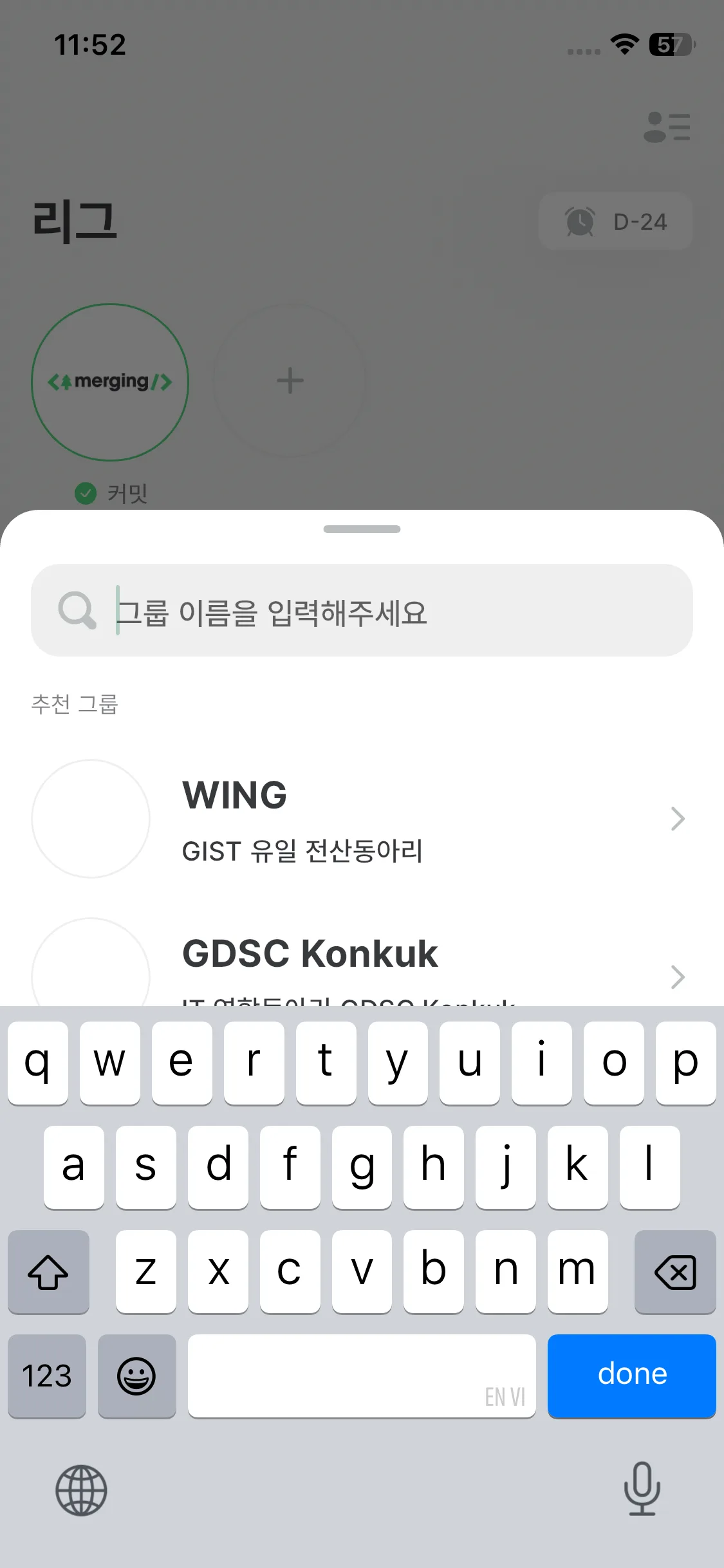Tap the shift key

[48, 1272]
